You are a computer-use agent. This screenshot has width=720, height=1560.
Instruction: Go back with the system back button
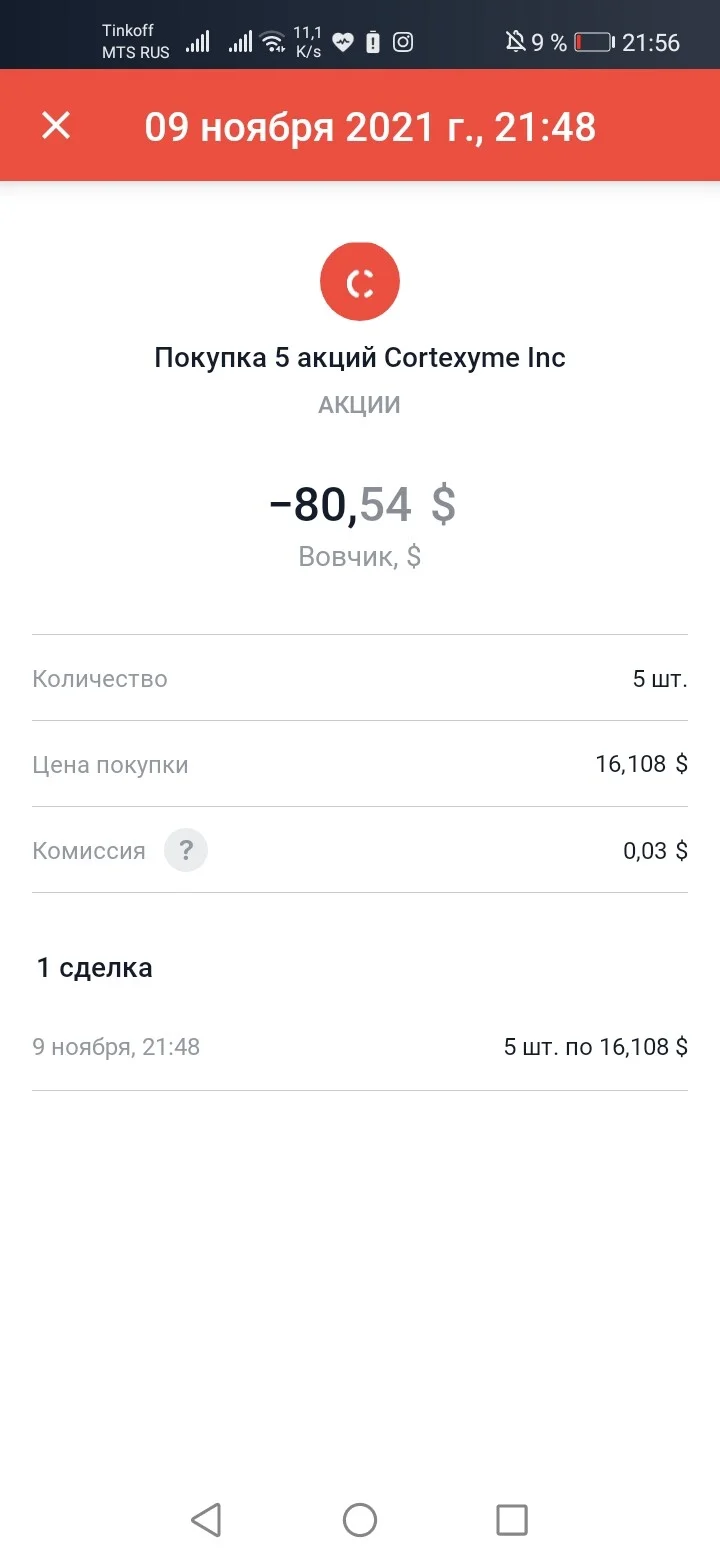(x=206, y=1520)
